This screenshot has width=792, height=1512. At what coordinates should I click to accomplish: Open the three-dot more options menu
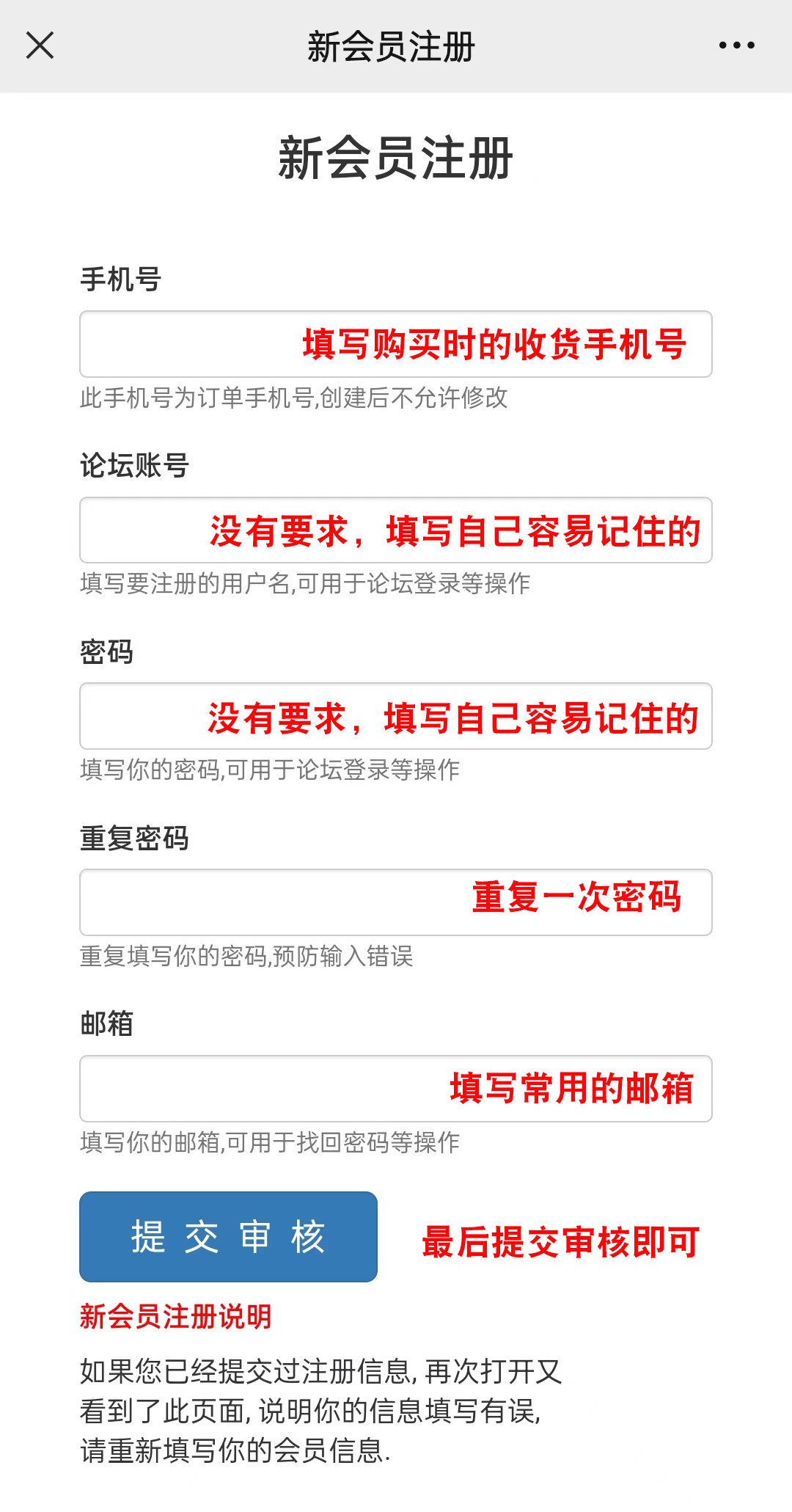[736, 45]
